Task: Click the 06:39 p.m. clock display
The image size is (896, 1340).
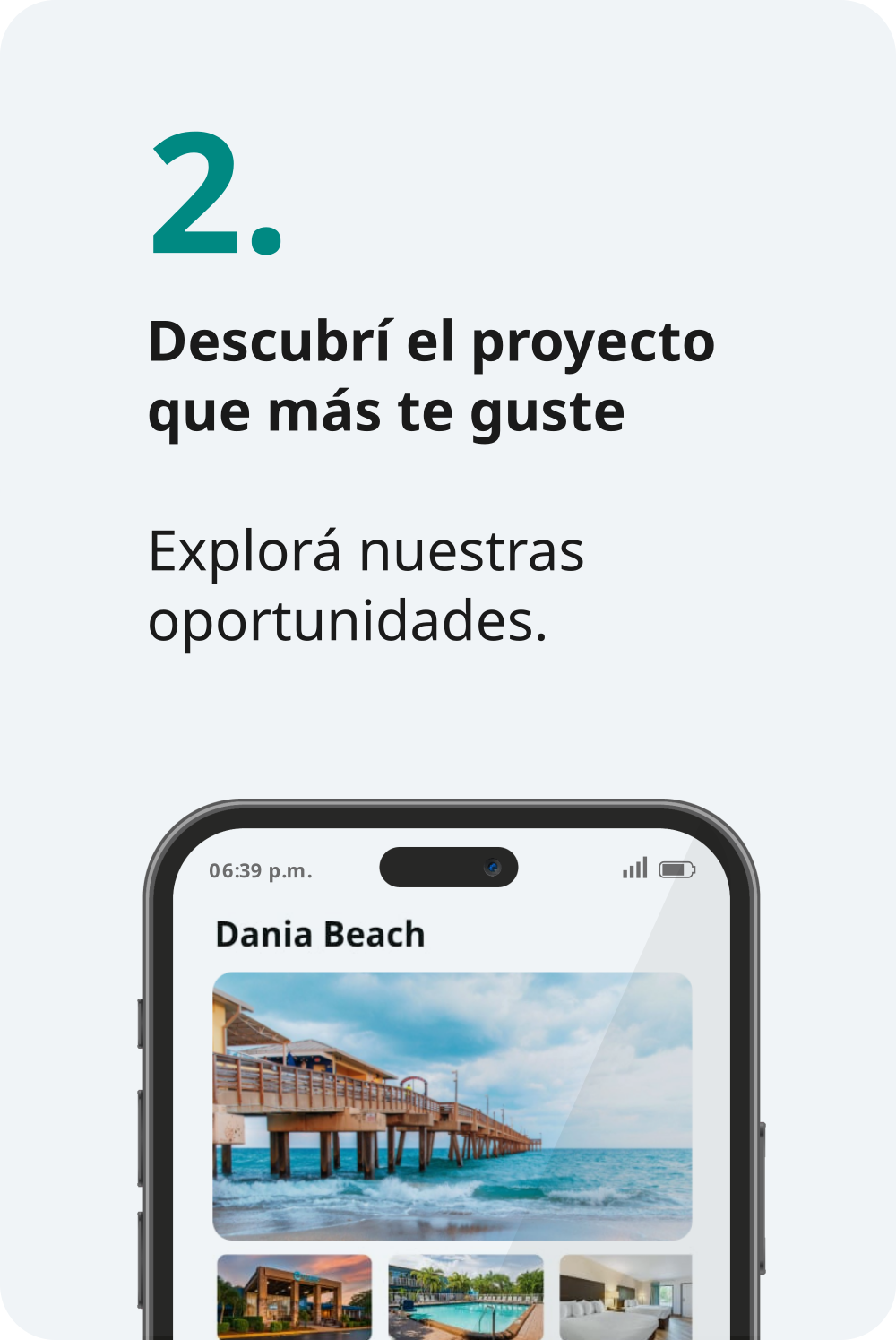Action: [x=260, y=869]
